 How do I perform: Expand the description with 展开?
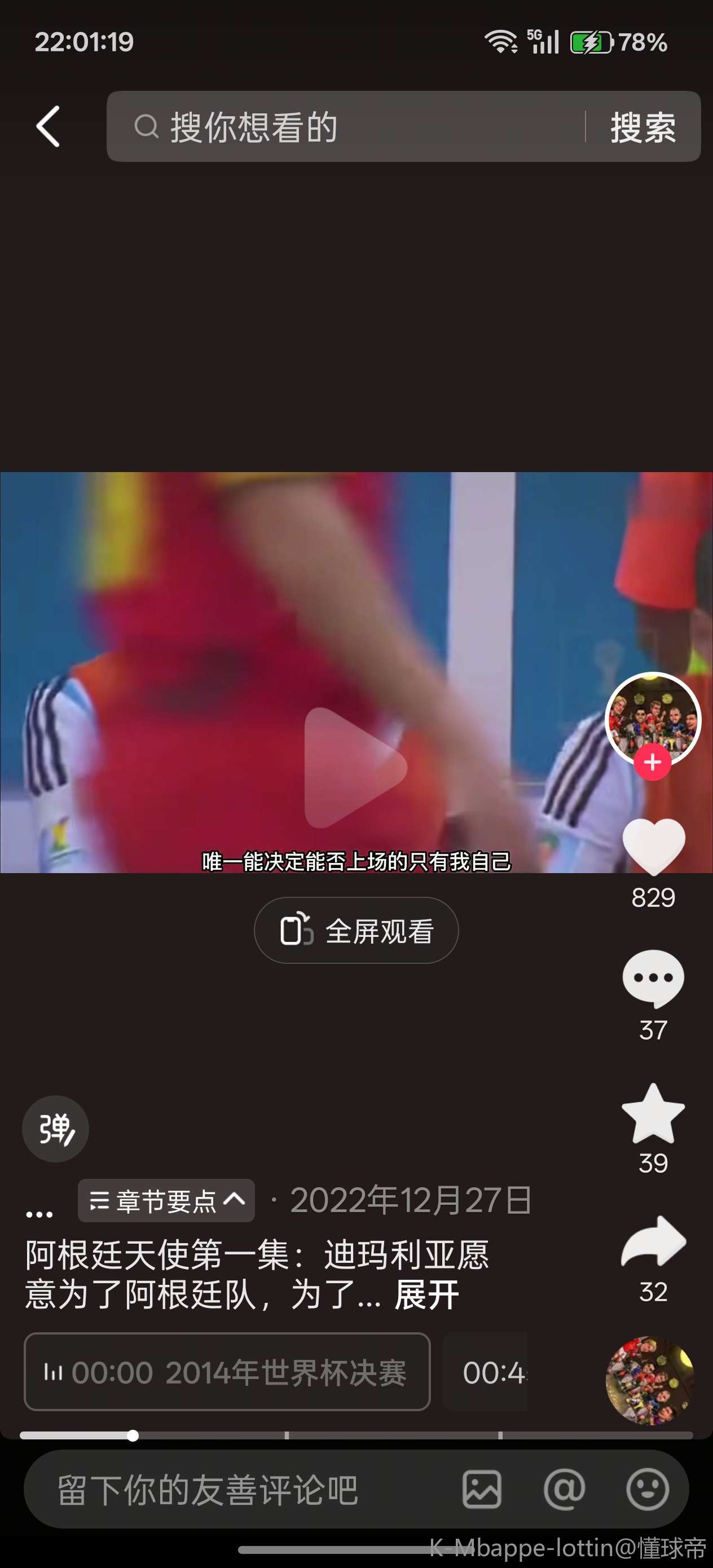(426, 1294)
